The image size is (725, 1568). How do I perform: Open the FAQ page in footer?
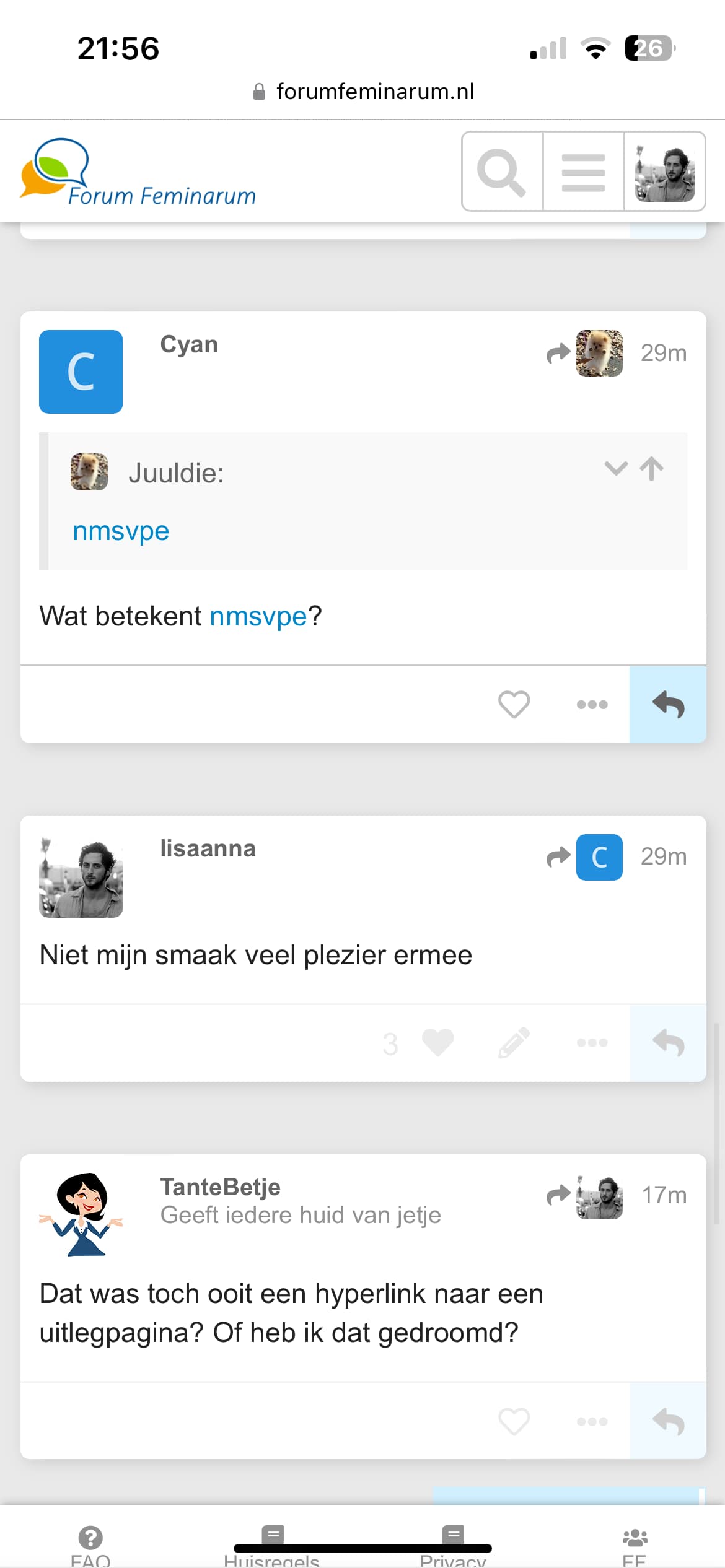(x=90, y=1546)
